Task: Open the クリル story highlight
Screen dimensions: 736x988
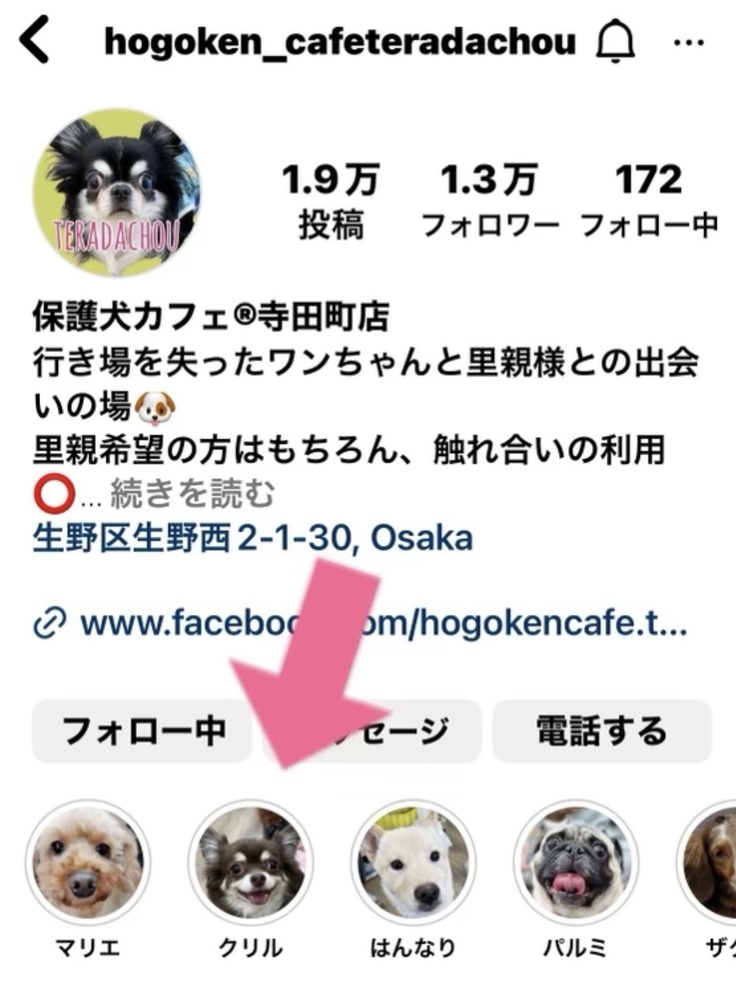Action: [x=251, y=862]
